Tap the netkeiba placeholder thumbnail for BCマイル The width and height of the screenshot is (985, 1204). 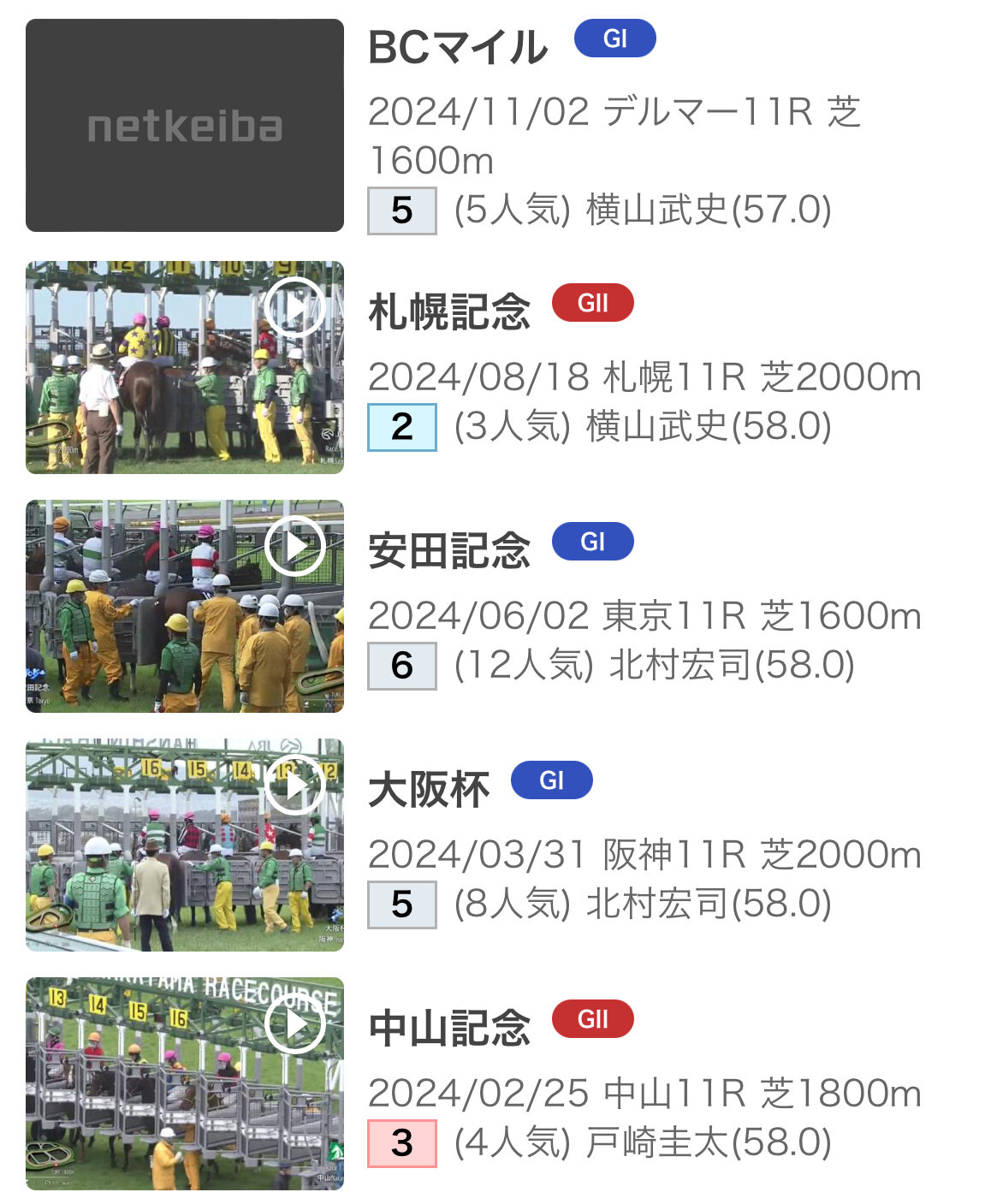pyautogui.click(x=185, y=126)
